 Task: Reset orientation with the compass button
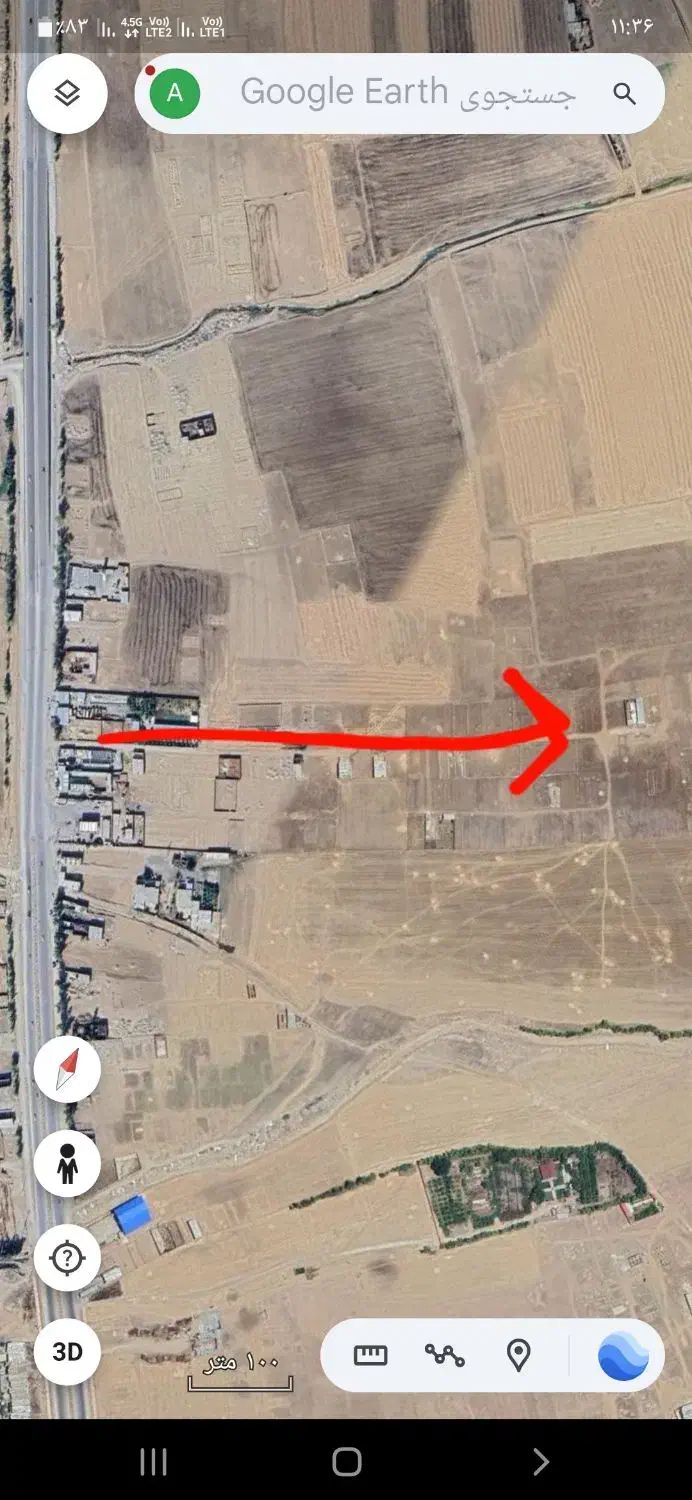(67, 1070)
